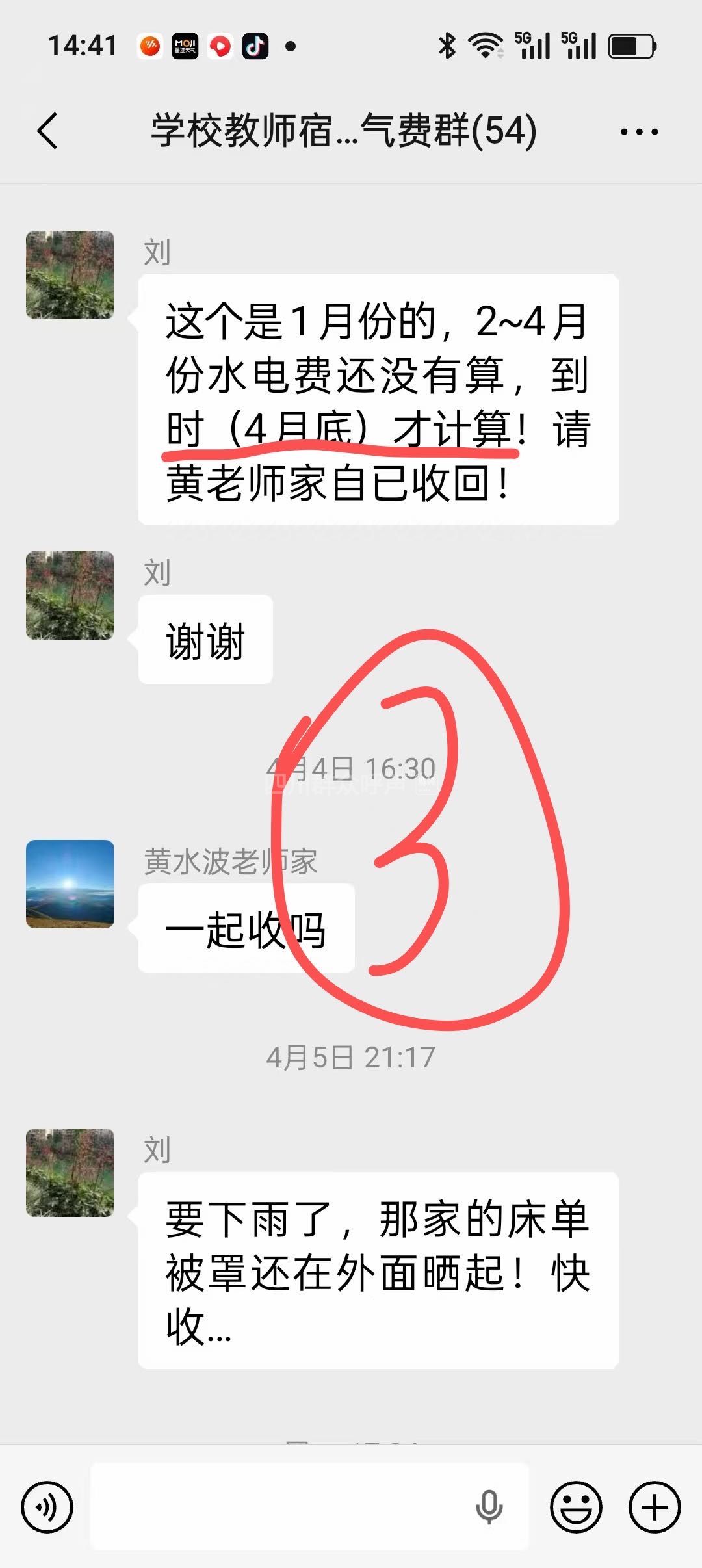Open the group chat details menu
Screen dimensions: 702x1568
pos(639,132)
